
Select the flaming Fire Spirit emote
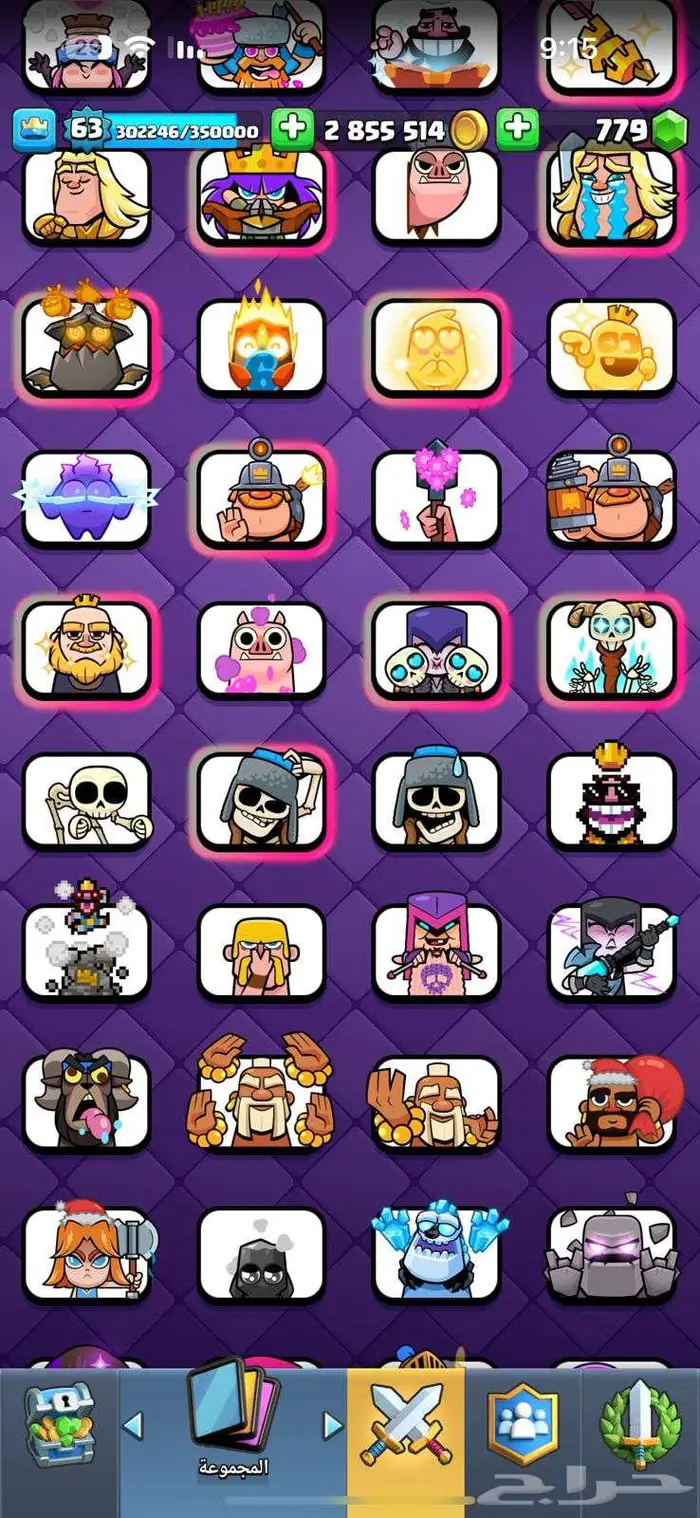tap(261, 346)
